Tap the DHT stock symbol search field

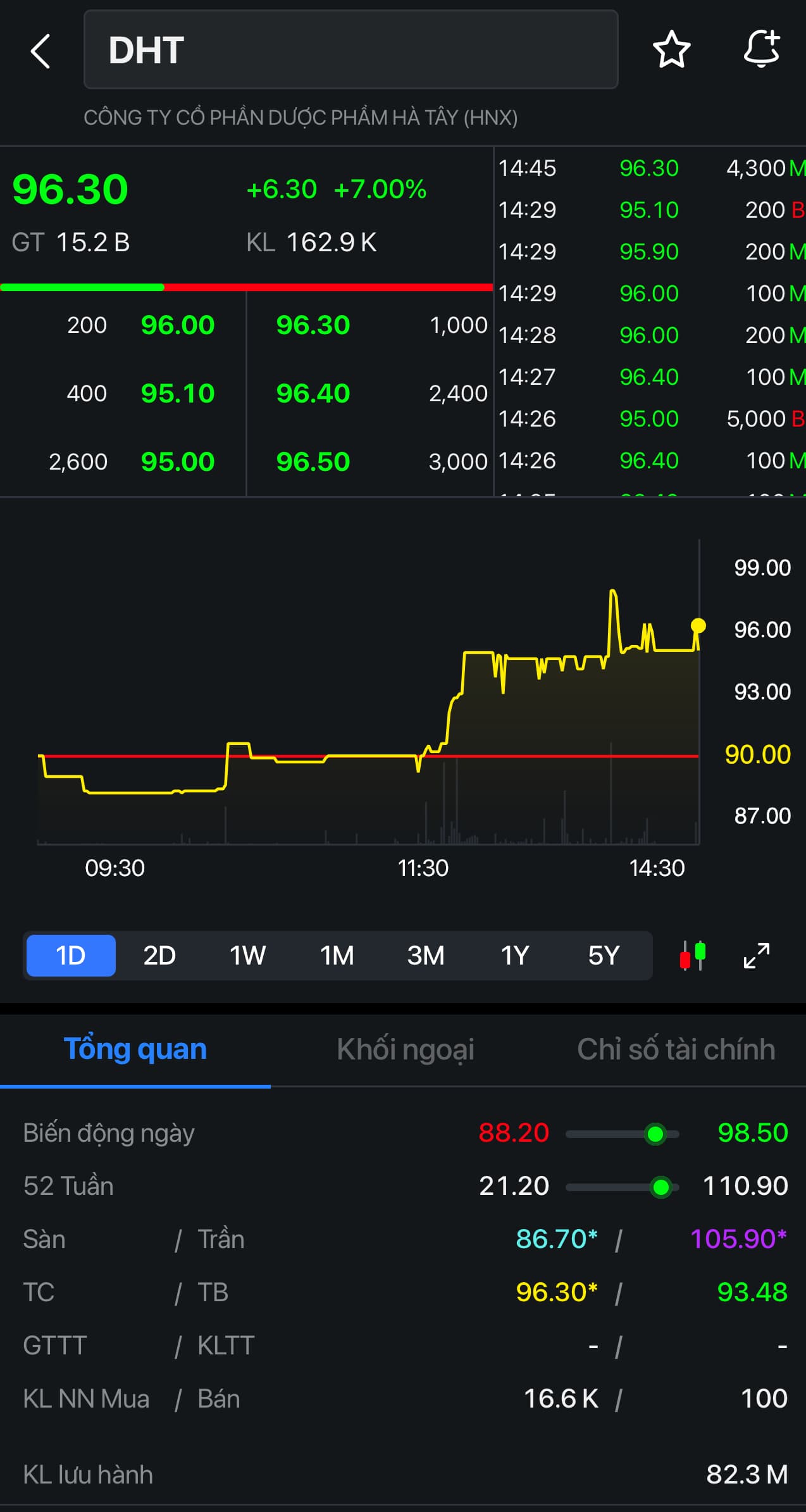[x=350, y=49]
